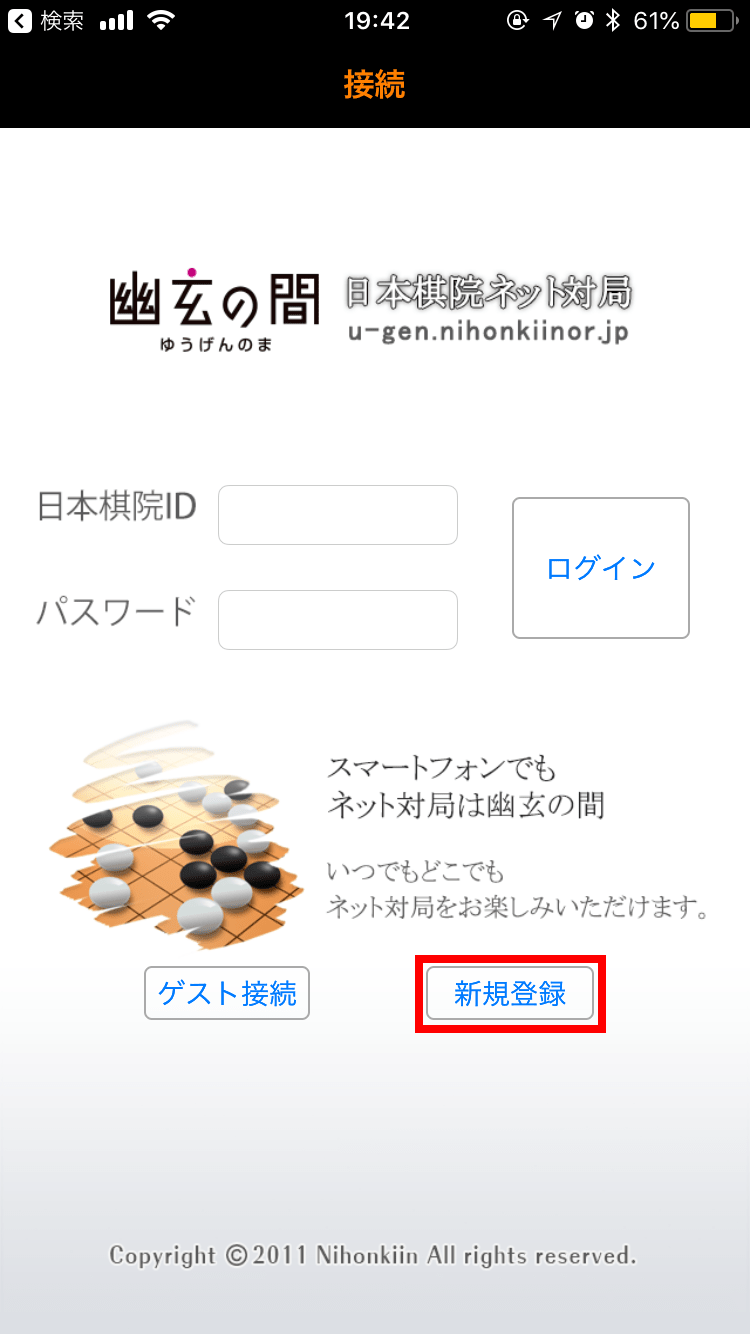Focus the パスワード field
The height and width of the screenshot is (1334, 750).
(x=337, y=619)
